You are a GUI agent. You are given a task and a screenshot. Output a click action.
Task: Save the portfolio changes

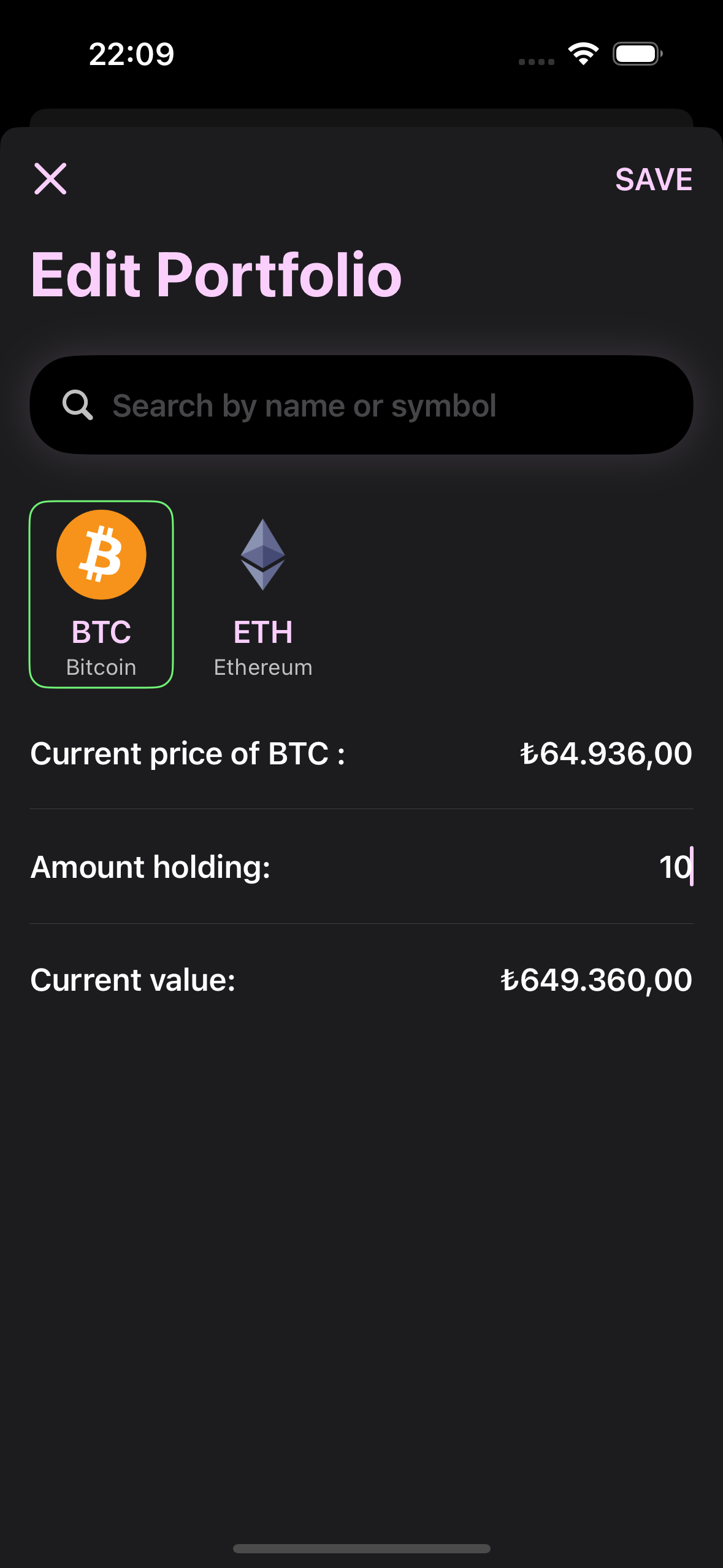pos(654,180)
